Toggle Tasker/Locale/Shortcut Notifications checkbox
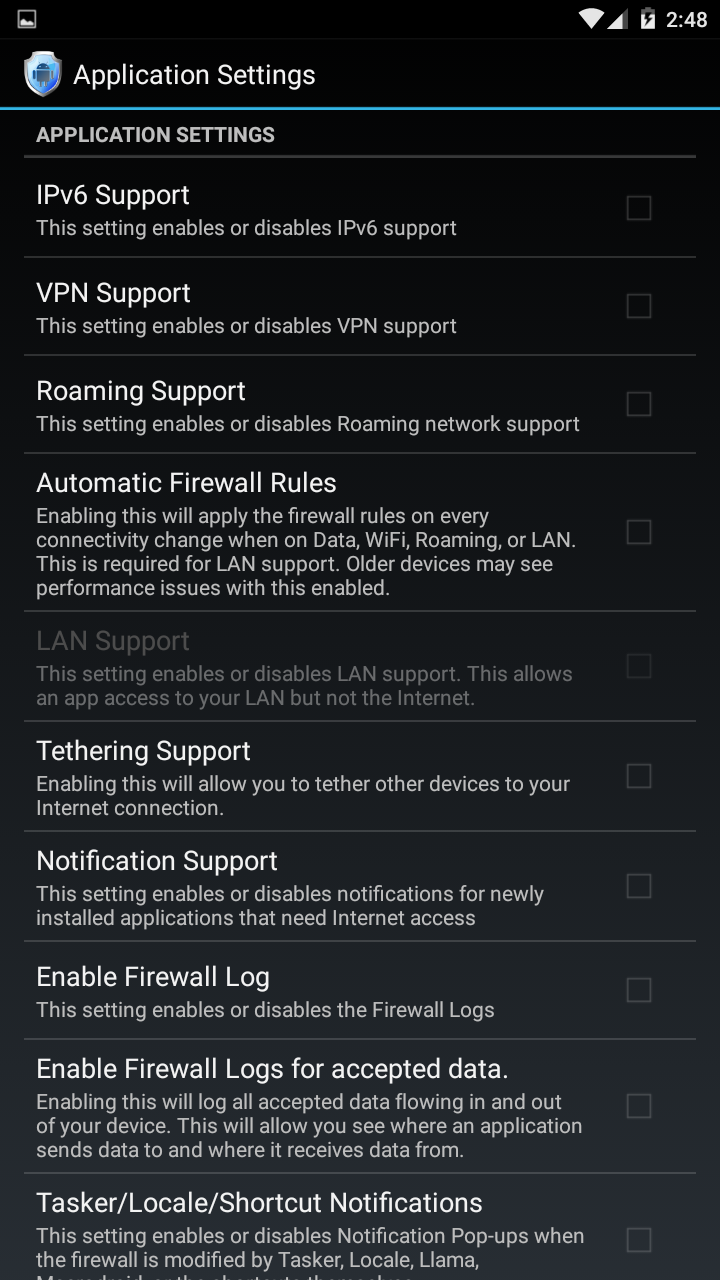 (638, 1240)
